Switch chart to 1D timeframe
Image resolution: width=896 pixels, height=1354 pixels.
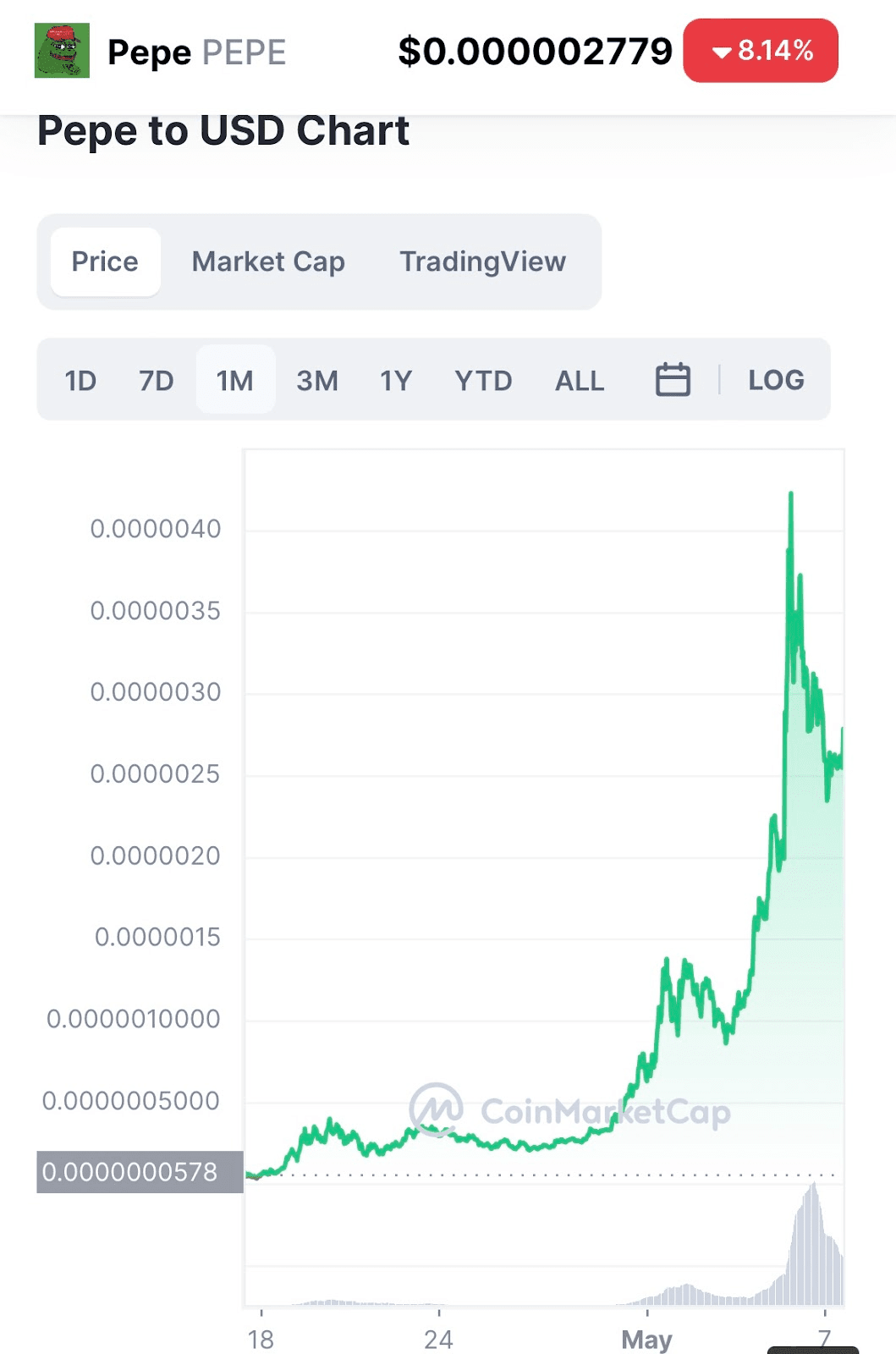pos(80,380)
